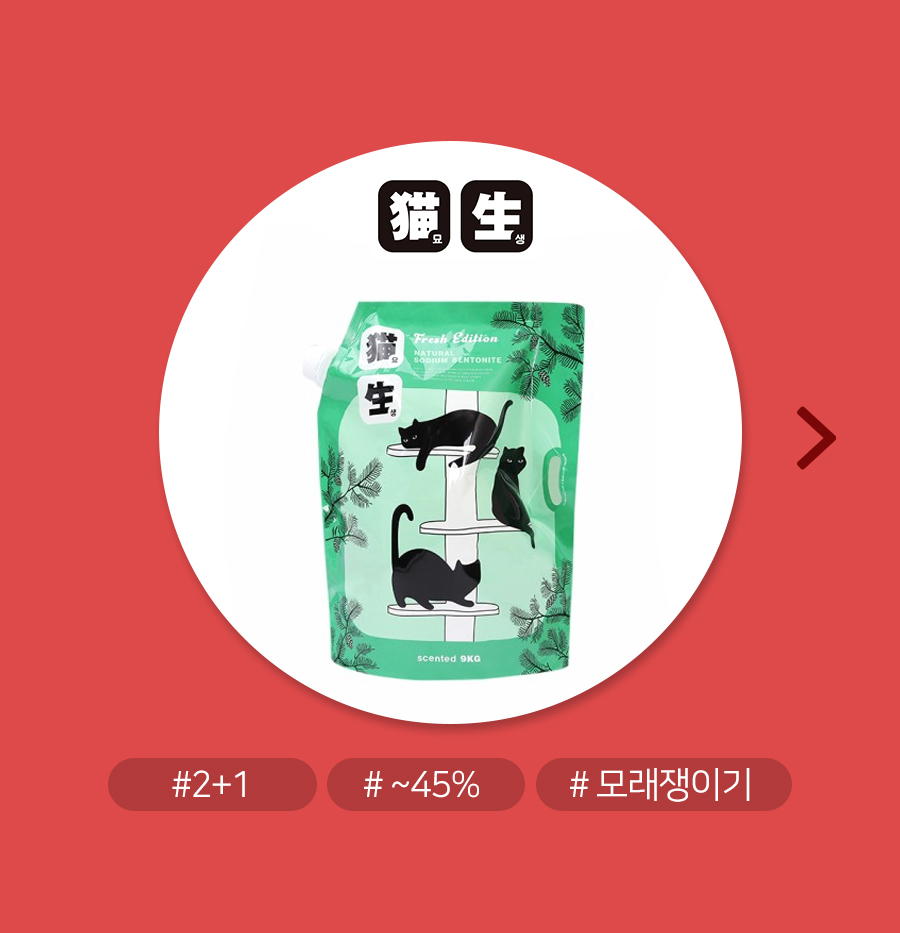
Task: Select the # 모래쟁이기 tag chip
Action: coord(663,785)
